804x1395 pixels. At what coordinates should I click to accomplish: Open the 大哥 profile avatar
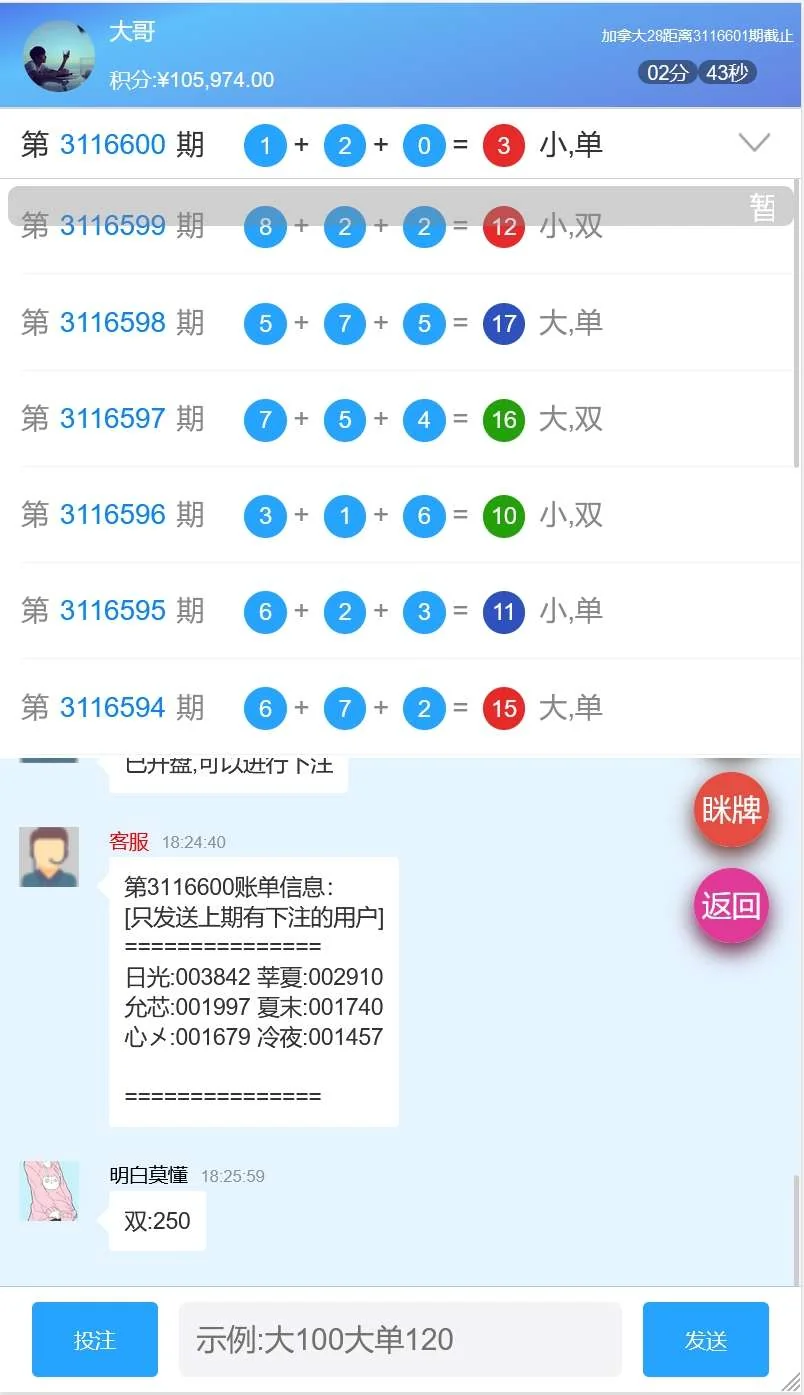pos(59,56)
